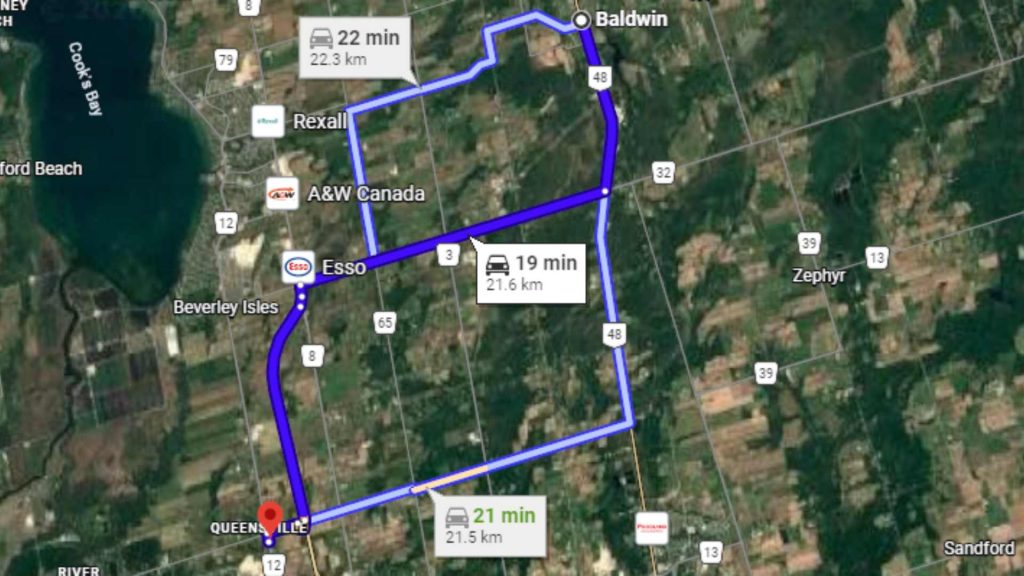The height and width of the screenshot is (576, 1024).
Task: Tap the Baldwin starting point marker
Action: tap(581, 20)
